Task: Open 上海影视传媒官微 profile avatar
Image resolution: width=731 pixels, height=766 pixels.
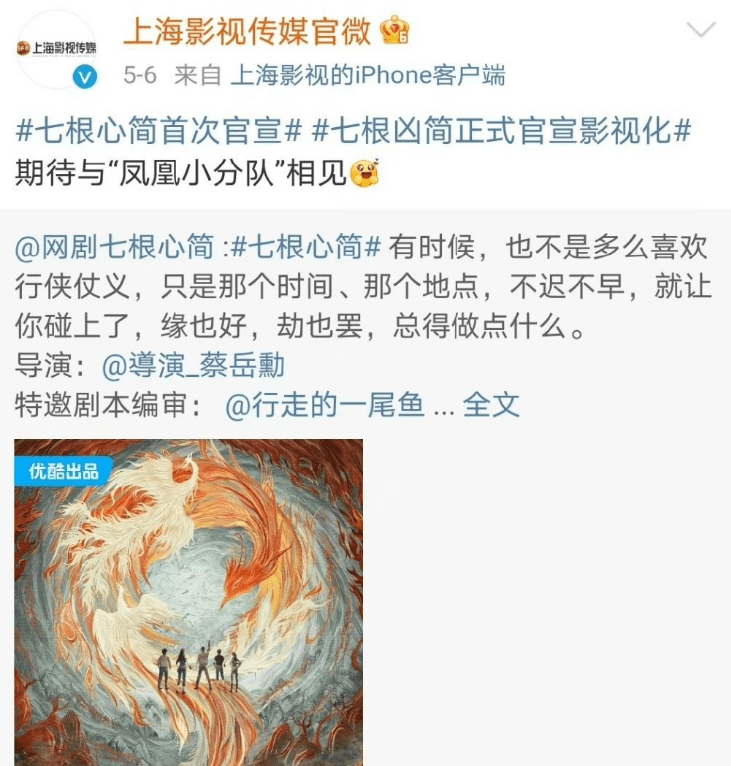Action: tap(56, 50)
